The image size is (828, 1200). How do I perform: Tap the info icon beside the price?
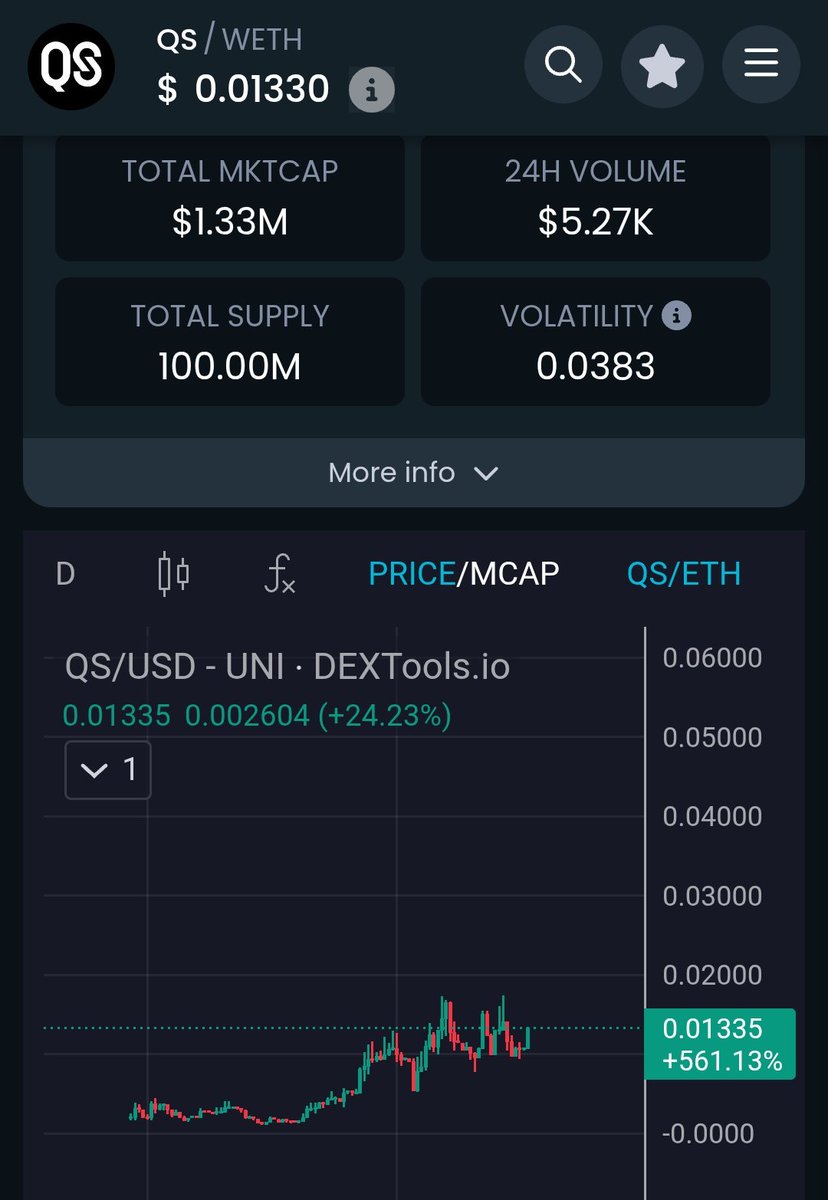(371, 91)
